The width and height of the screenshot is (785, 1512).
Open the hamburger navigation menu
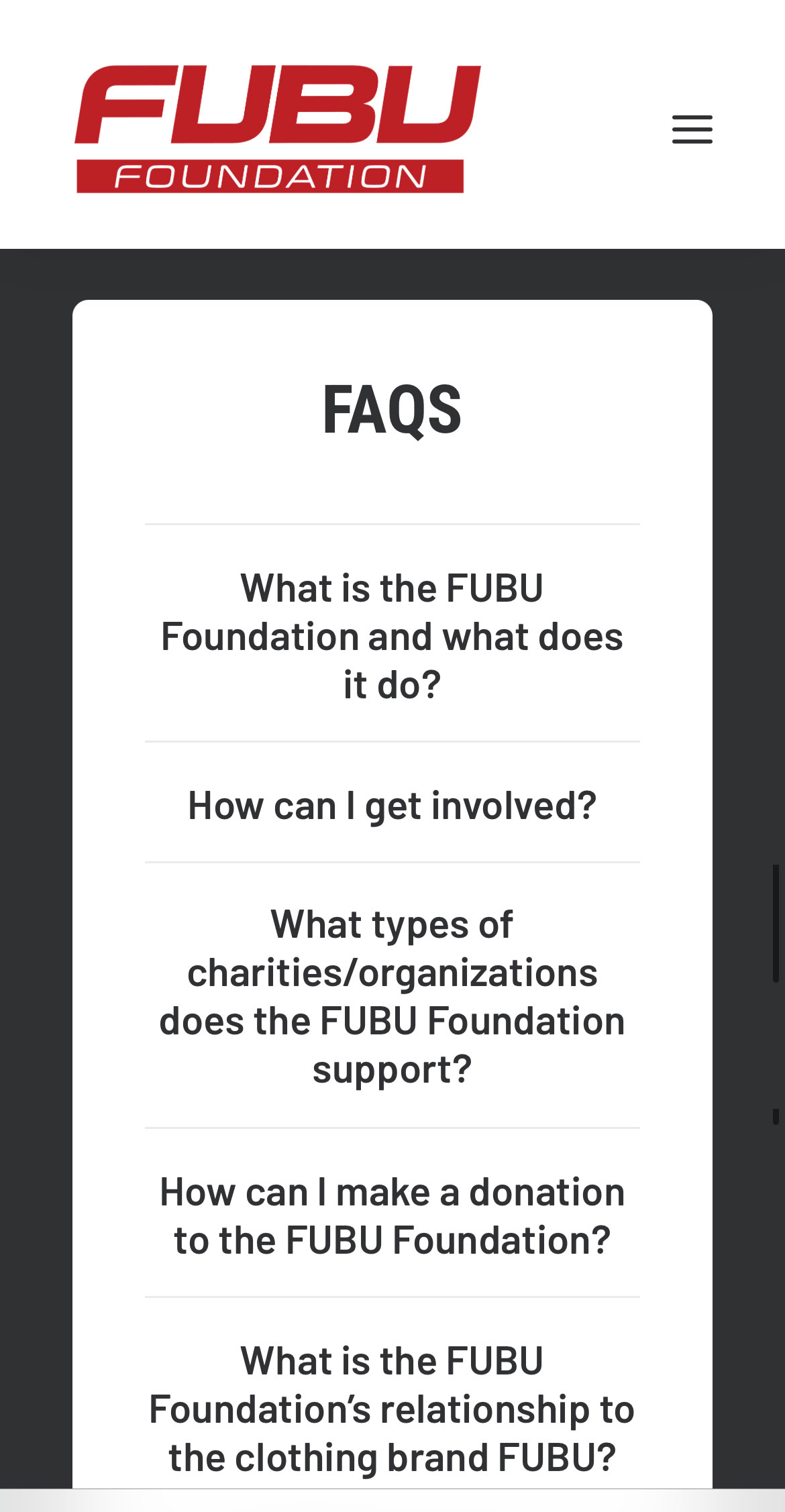[692, 129]
